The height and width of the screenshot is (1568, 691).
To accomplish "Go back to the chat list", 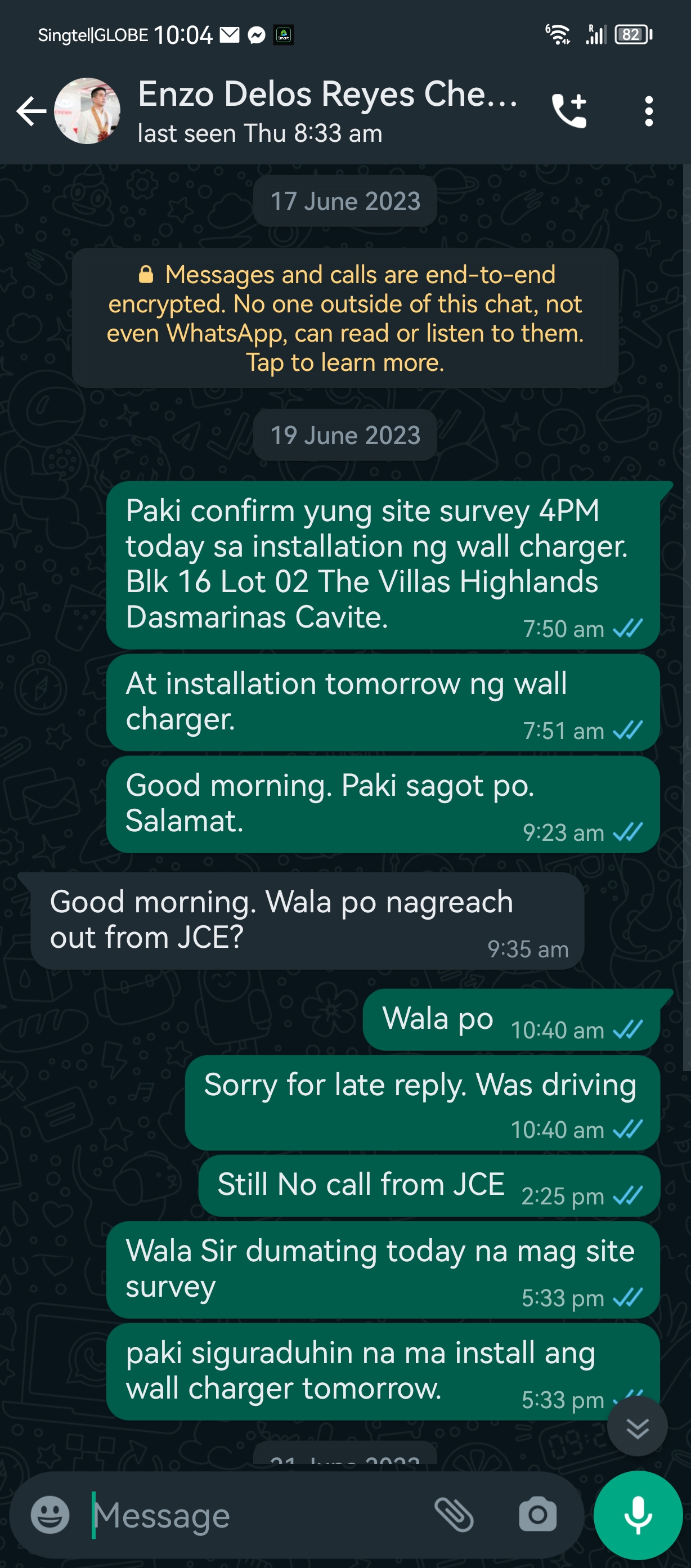I will point(30,111).
